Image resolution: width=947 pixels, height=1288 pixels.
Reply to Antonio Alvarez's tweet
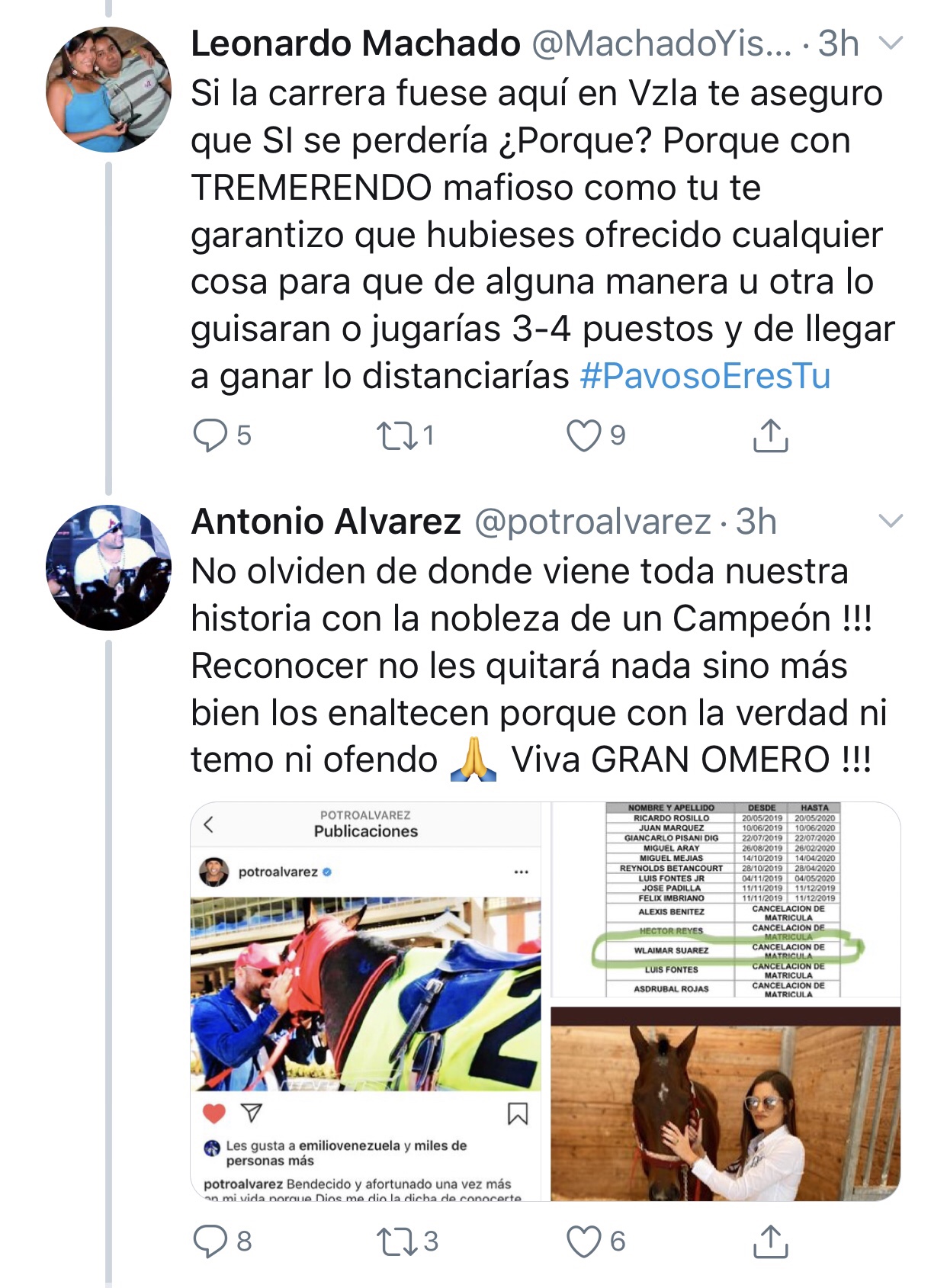pos(210,1241)
